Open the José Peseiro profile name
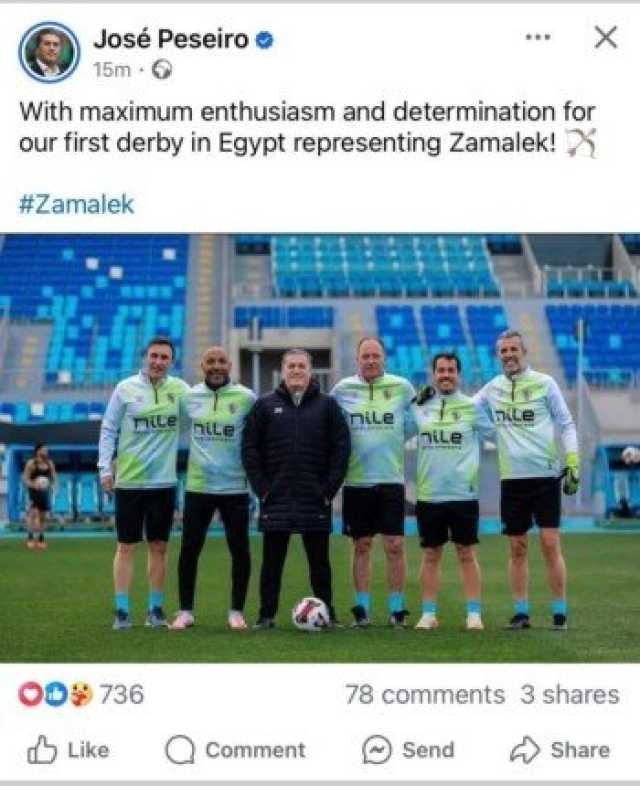This screenshot has width=640, height=786. coord(170,39)
